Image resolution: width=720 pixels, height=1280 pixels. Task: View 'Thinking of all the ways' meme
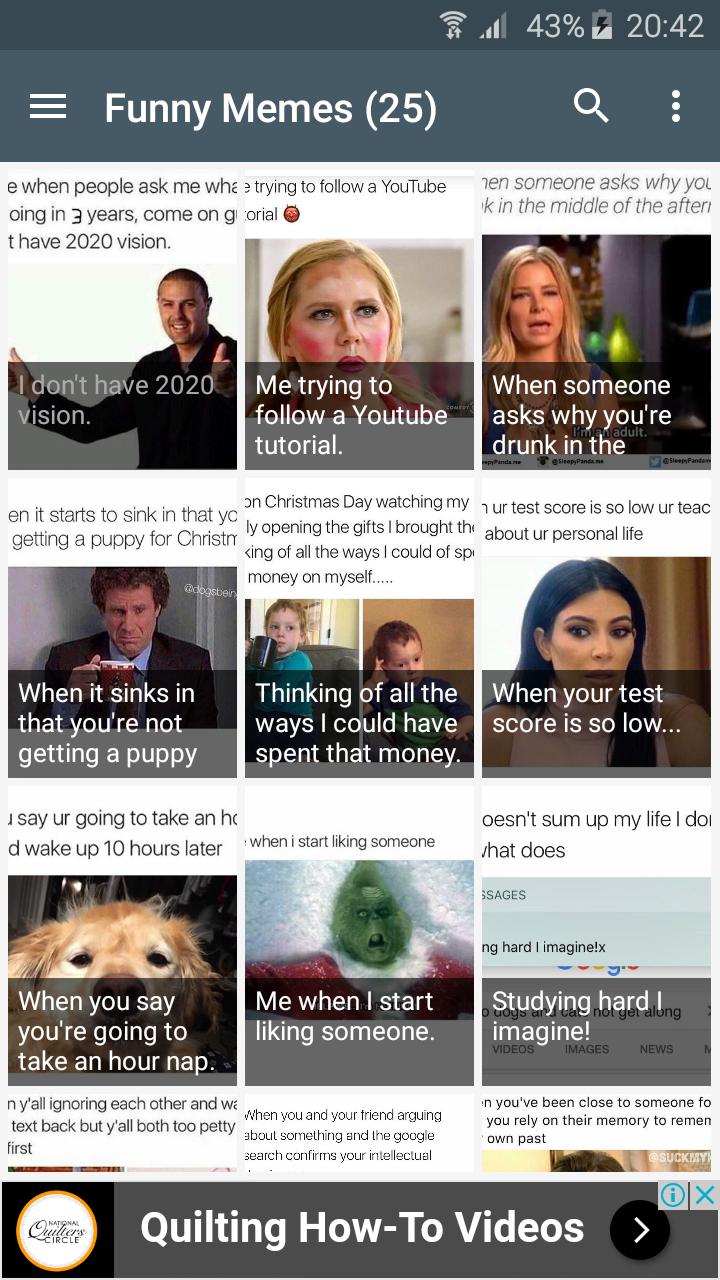click(x=359, y=628)
